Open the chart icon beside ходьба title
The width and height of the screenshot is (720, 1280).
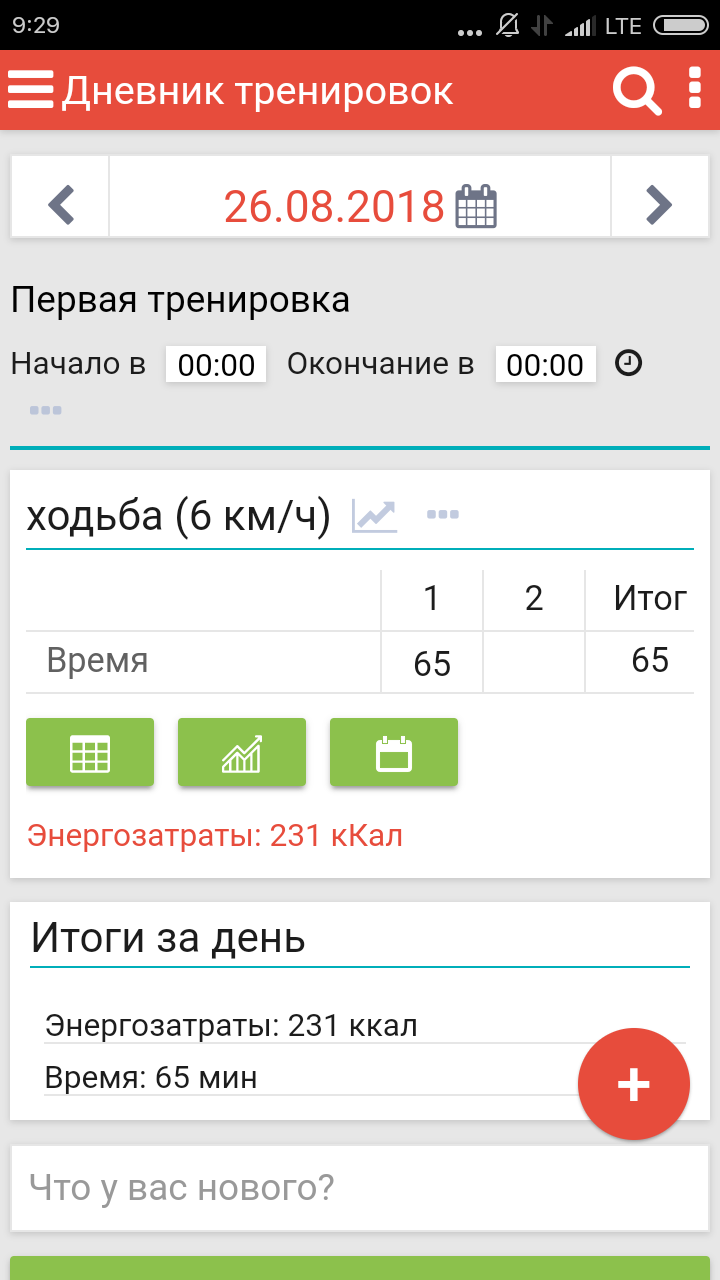click(x=374, y=516)
